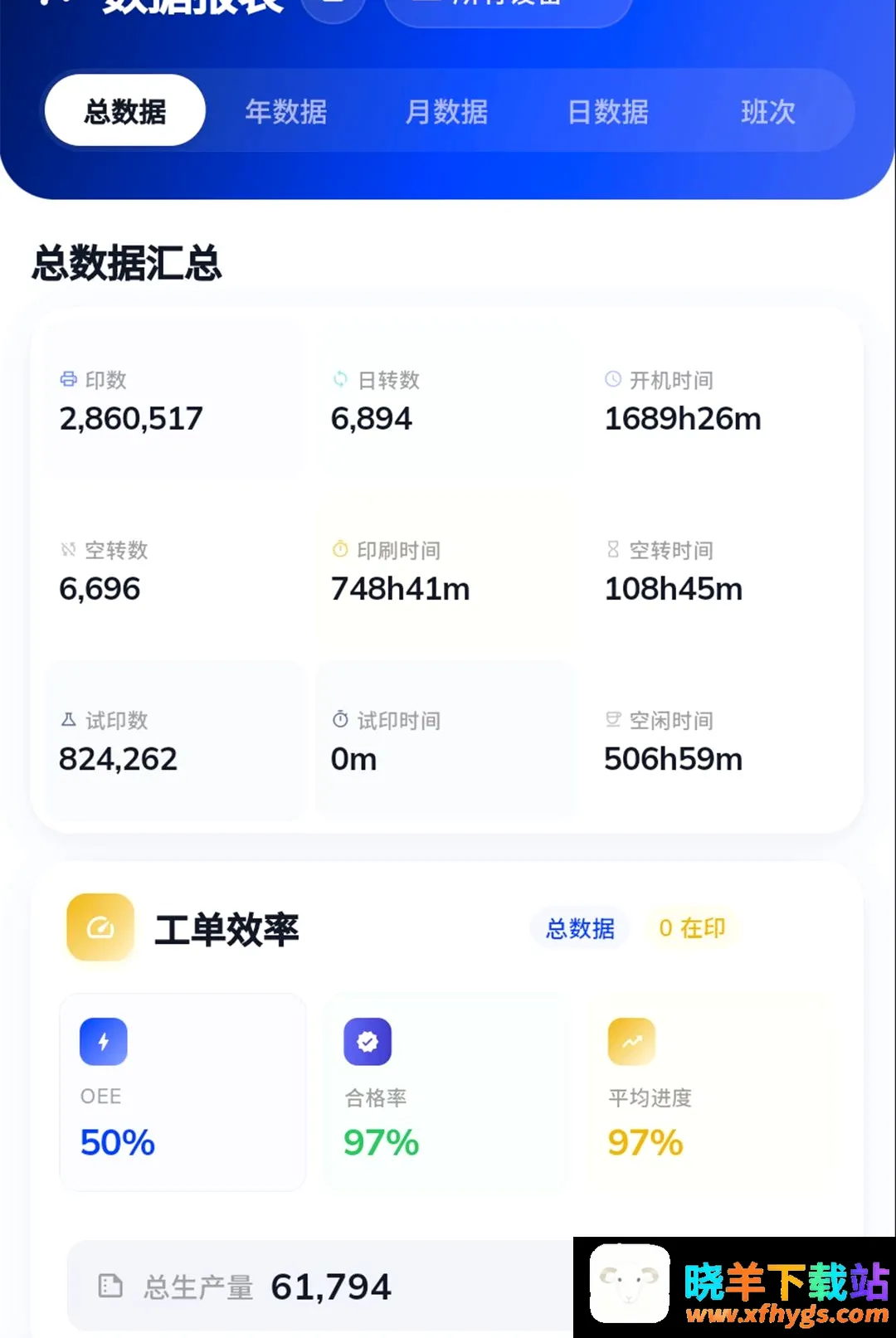Select the 总数据 tab
The image size is (896, 1338).
[125, 111]
